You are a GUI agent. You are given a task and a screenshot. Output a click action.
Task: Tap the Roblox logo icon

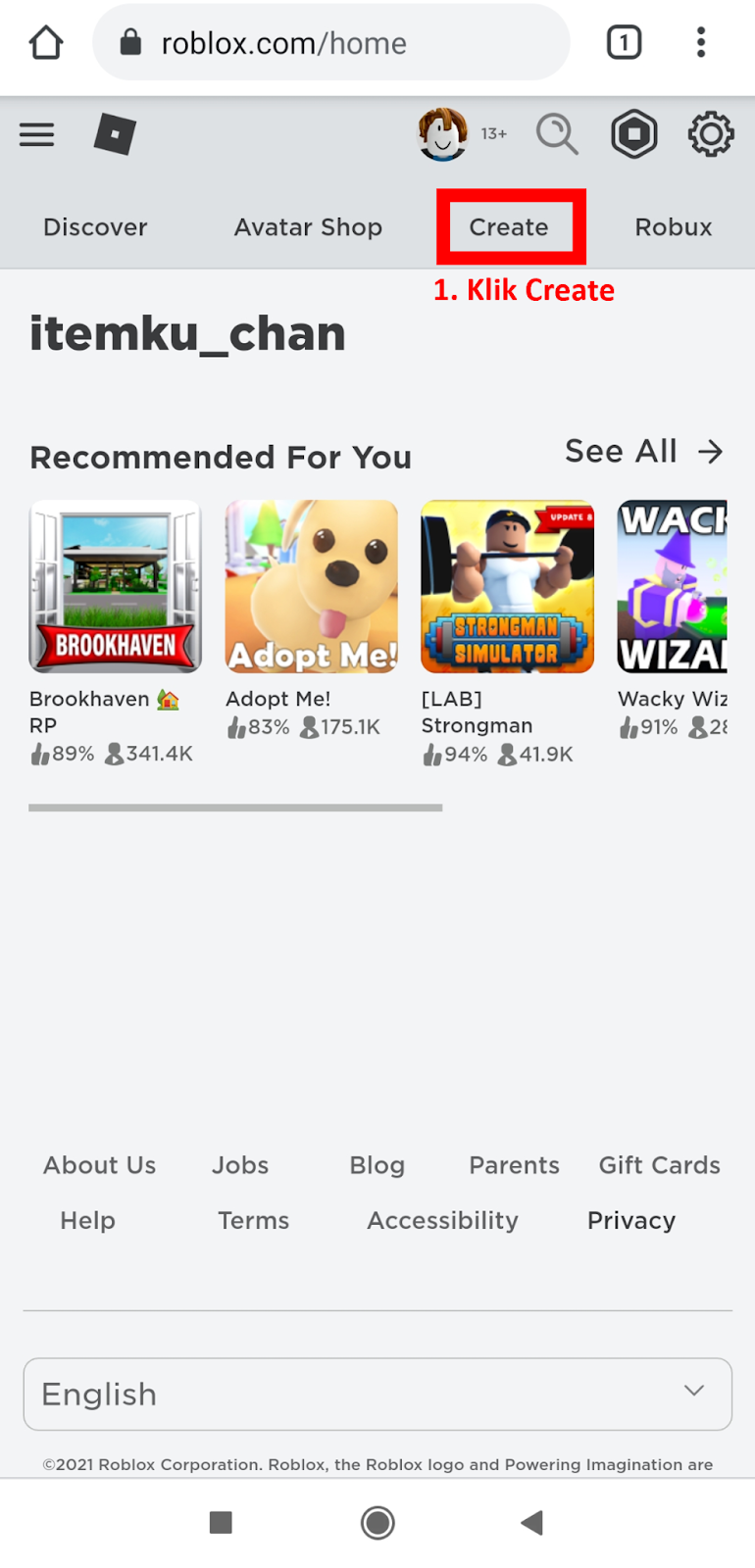[x=115, y=134]
